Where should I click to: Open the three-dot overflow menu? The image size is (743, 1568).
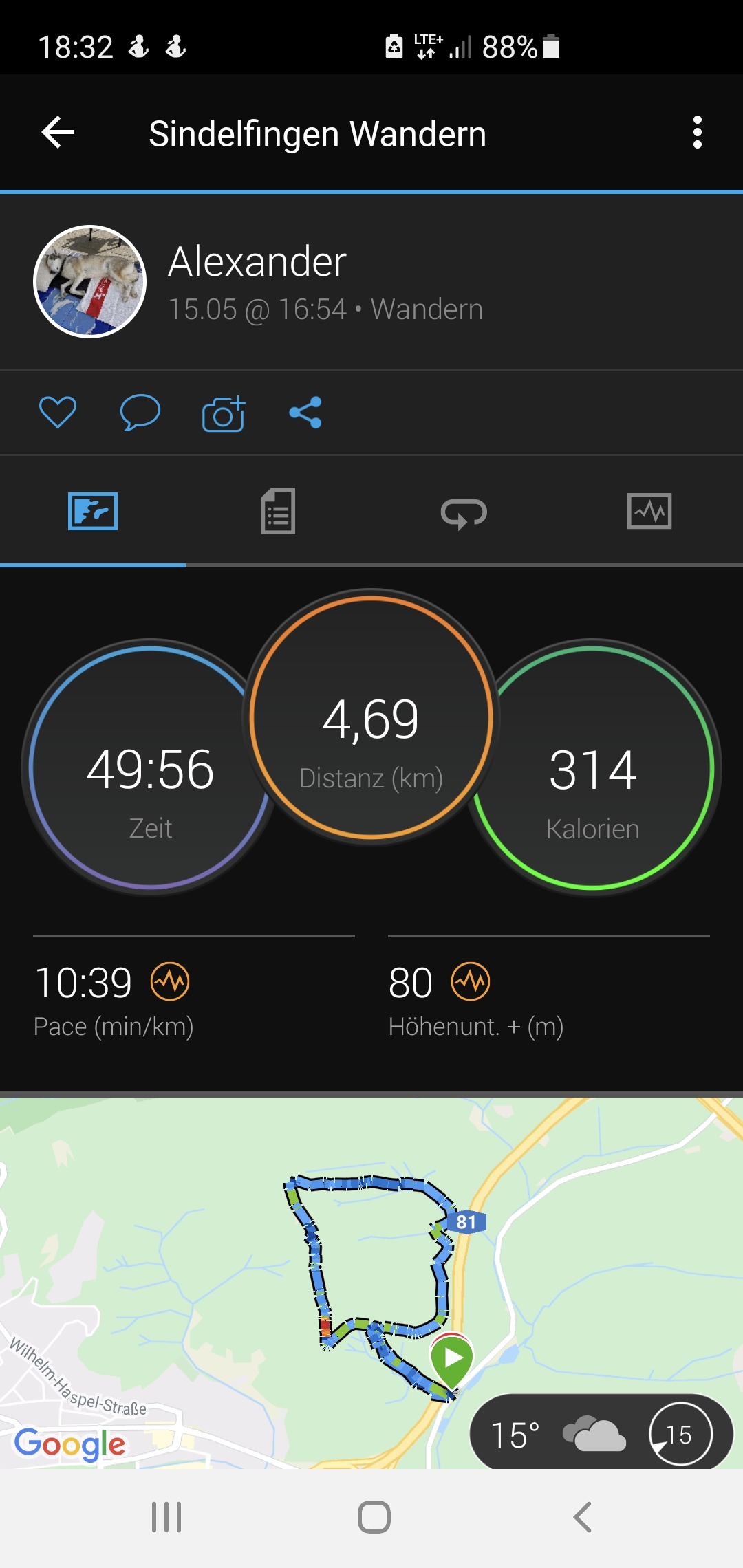[x=697, y=132]
